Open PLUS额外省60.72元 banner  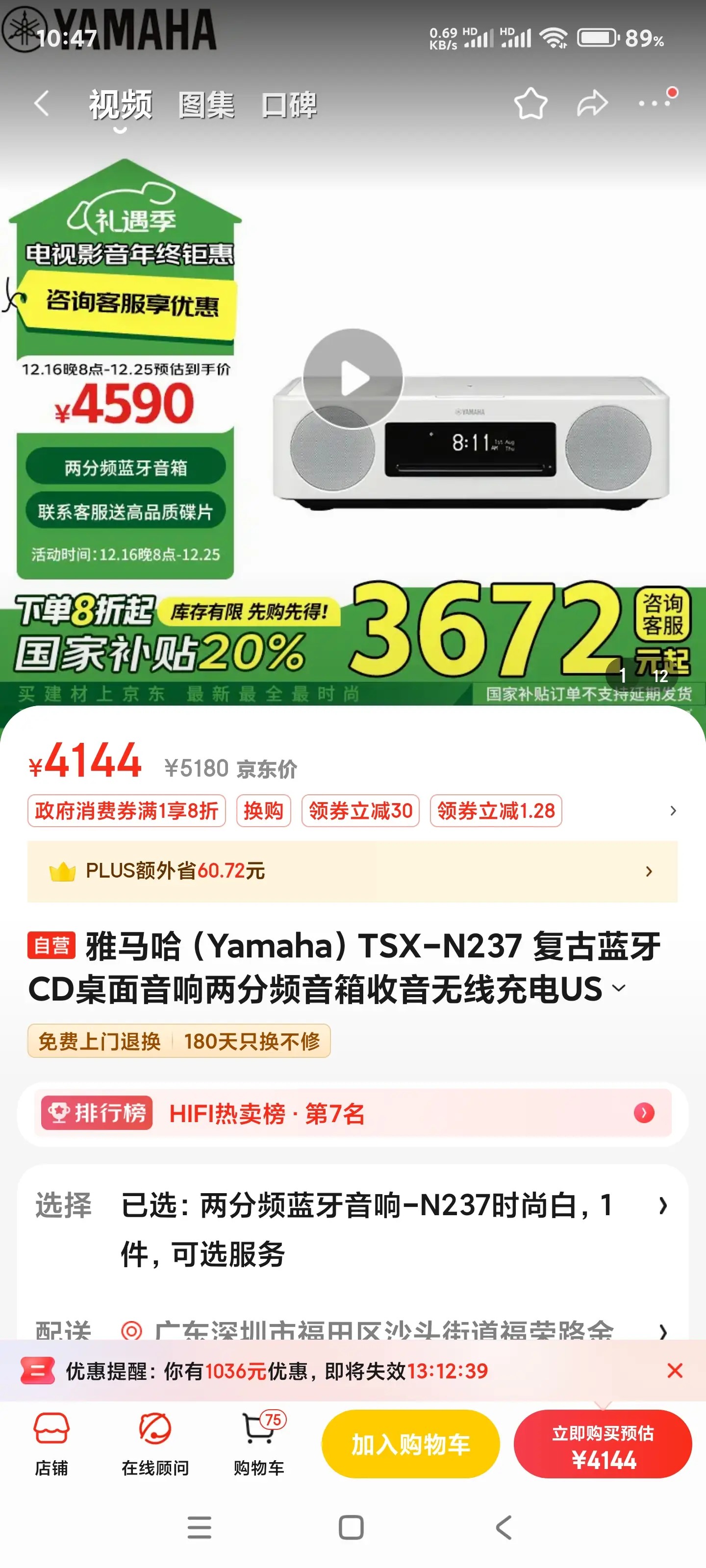pos(352,872)
